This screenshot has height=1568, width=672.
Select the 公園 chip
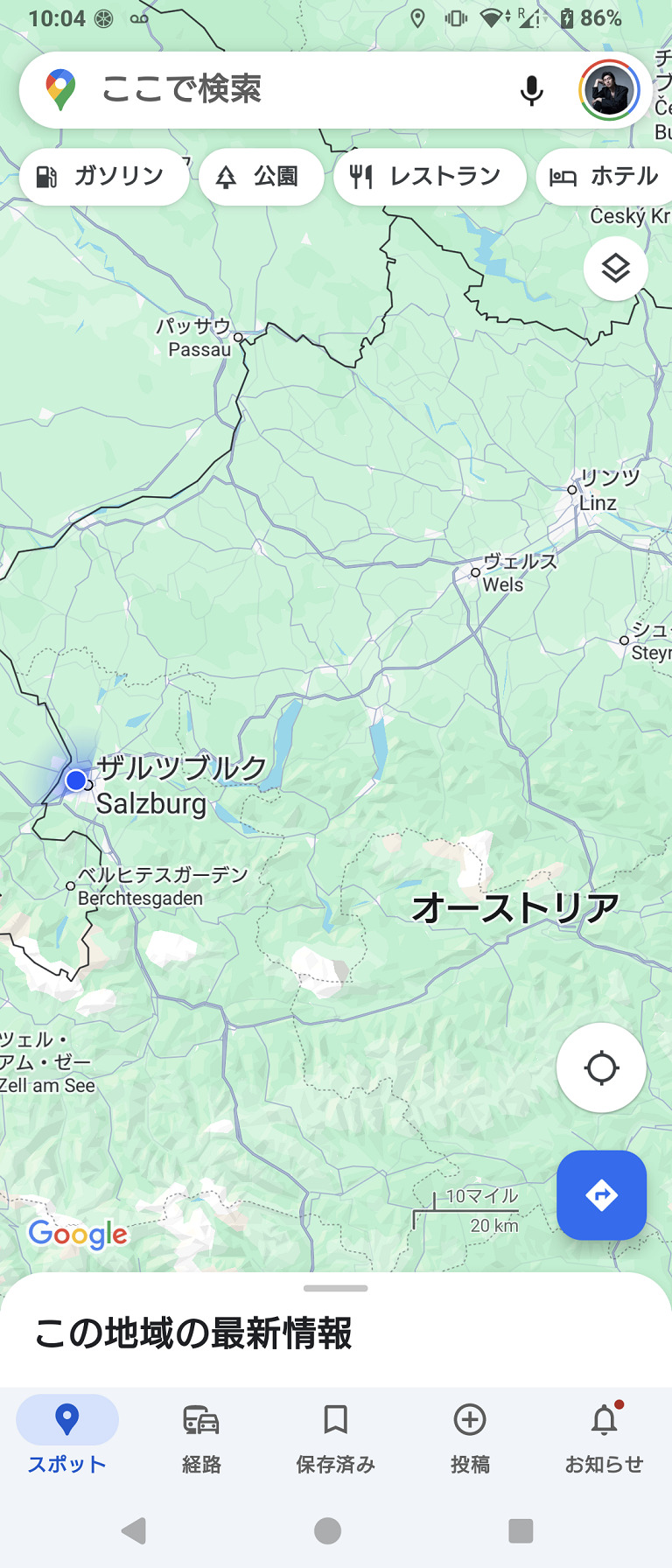261,177
